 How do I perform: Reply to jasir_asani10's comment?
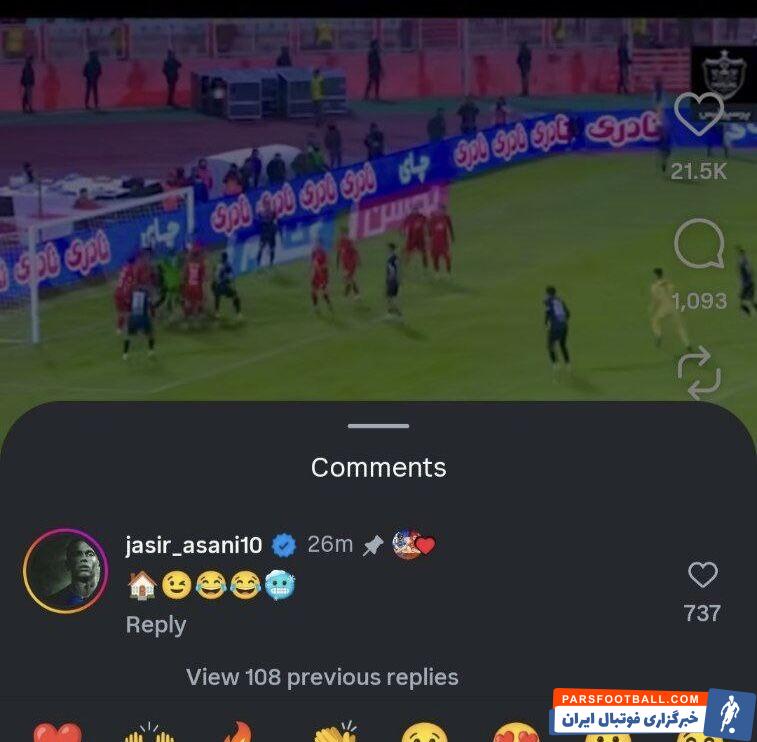point(156,625)
